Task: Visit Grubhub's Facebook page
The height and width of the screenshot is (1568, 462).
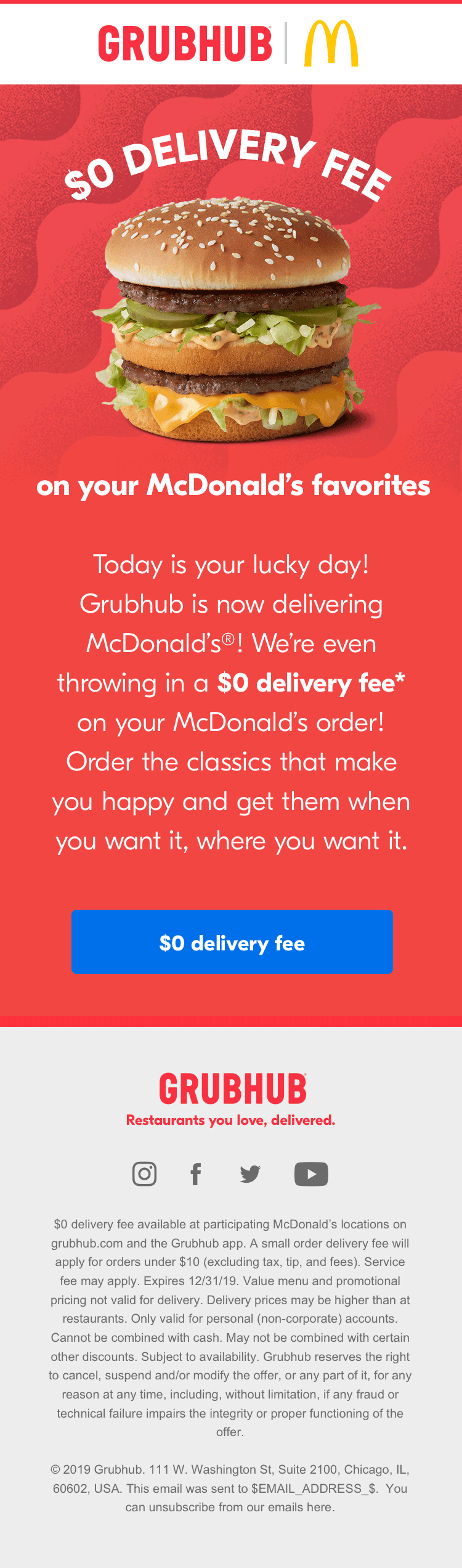Action: 196,1174
